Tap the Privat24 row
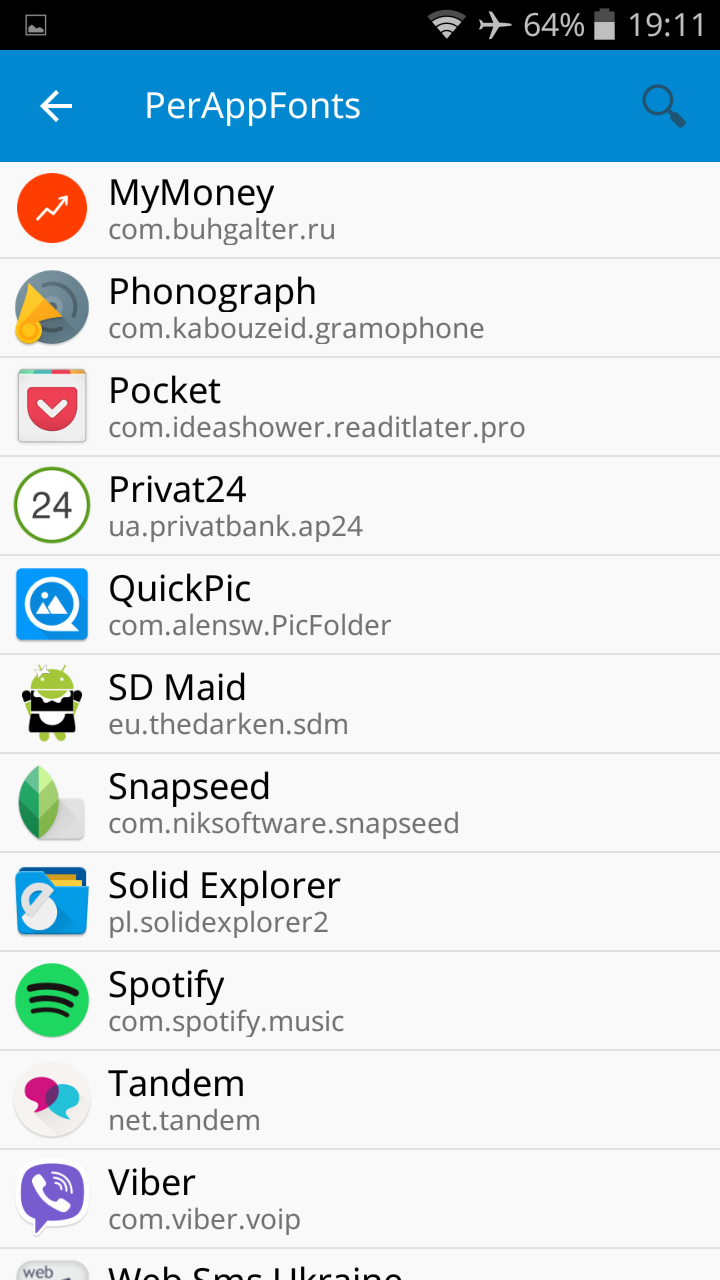The height and width of the screenshot is (1280, 720). coord(360,506)
